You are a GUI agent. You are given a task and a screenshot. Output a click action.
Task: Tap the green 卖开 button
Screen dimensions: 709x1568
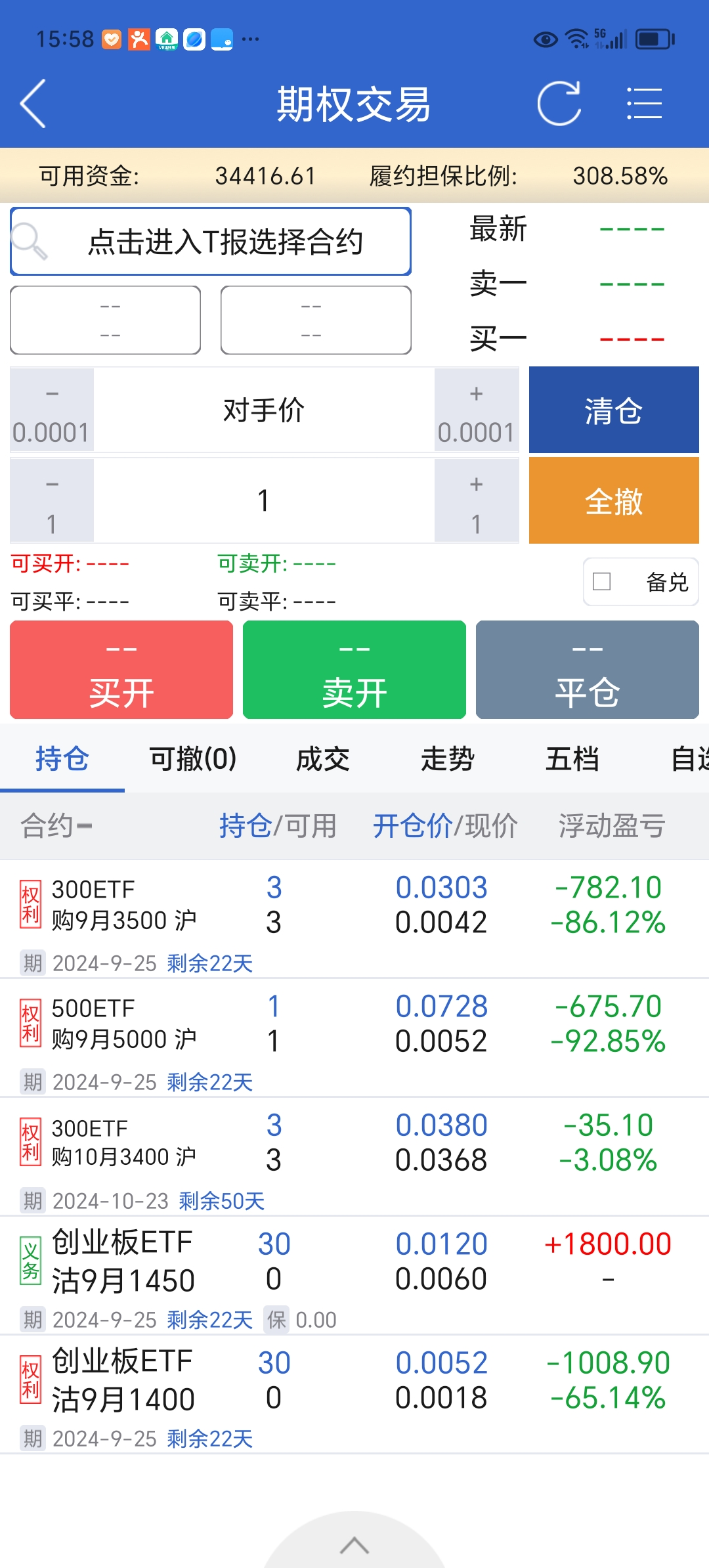pos(354,670)
